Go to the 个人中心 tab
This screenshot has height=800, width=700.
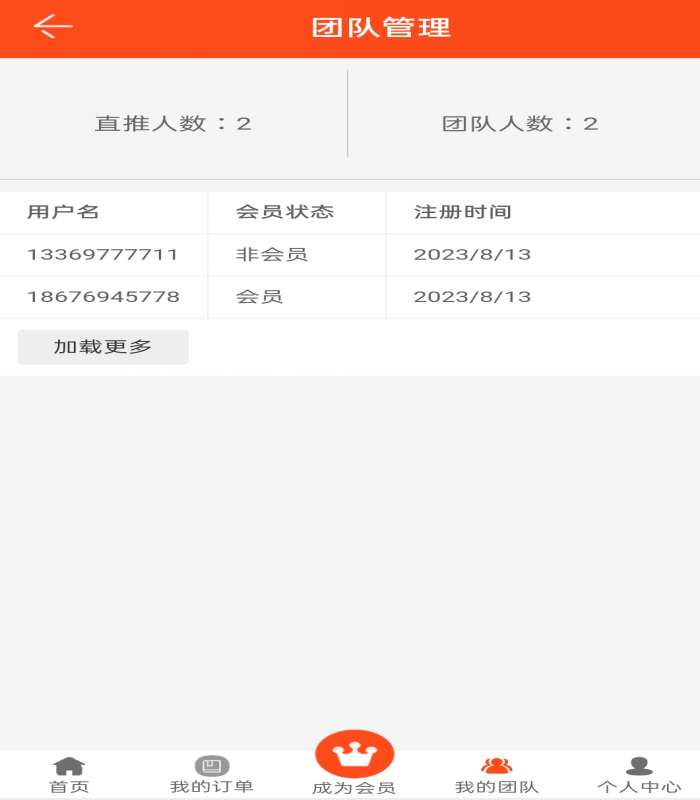(639, 775)
